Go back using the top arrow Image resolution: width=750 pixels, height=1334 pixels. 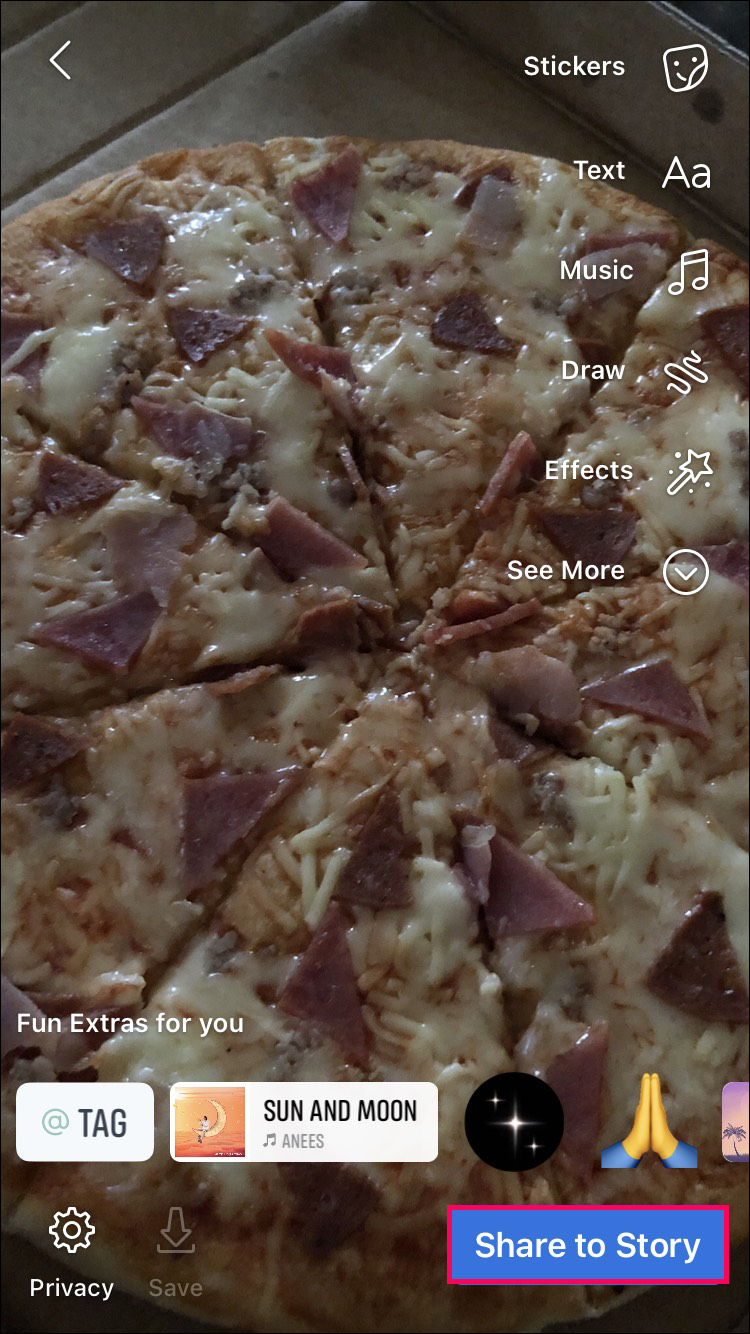click(x=61, y=61)
